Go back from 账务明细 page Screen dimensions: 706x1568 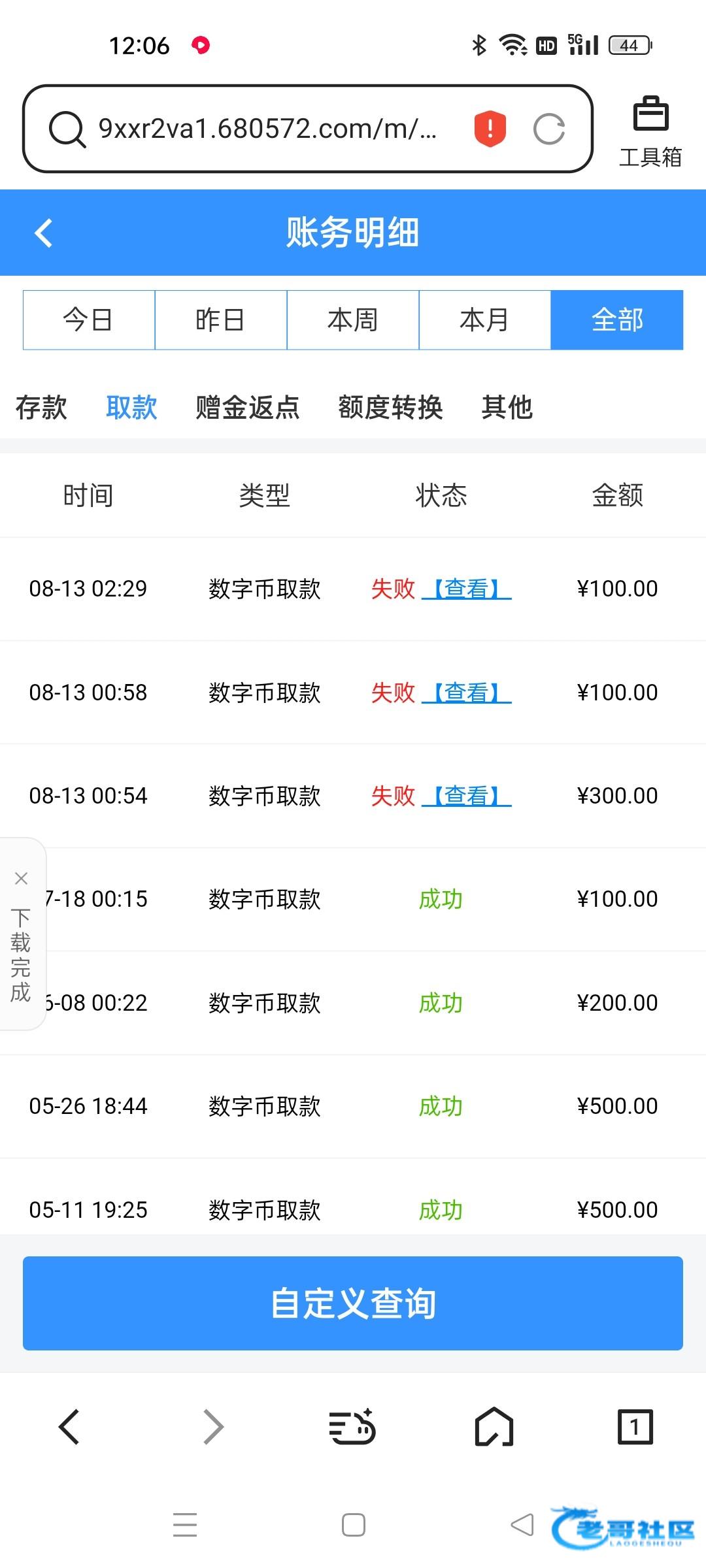click(43, 233)
